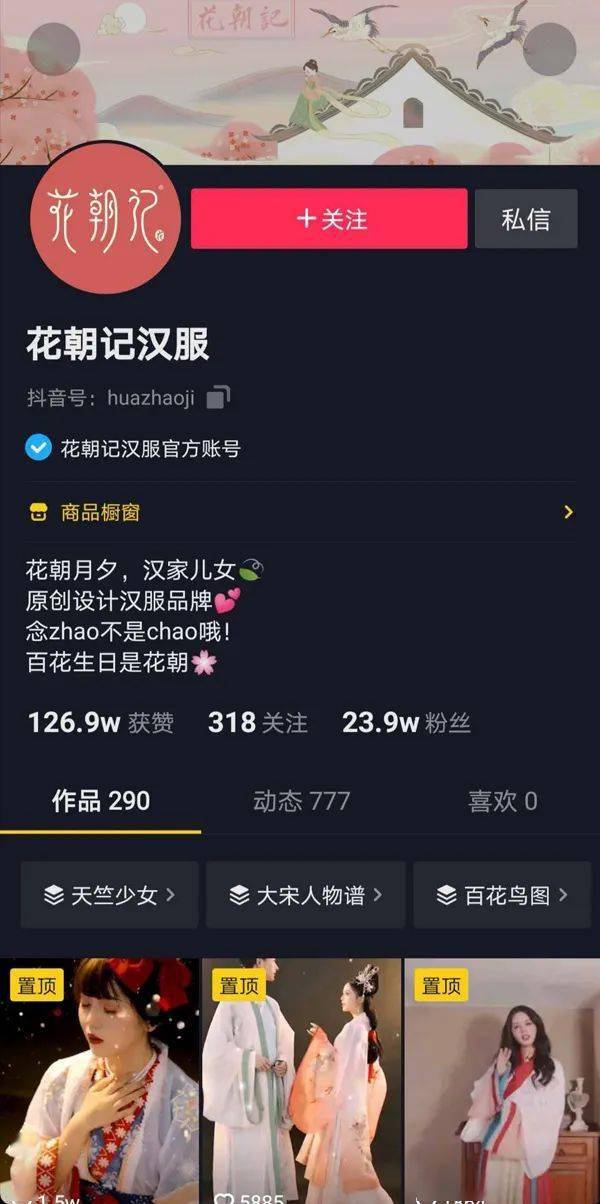This screenshot has height=1204, width=600.
Task: Follow the 花朝记汉服 account
Action: (329, 219)
